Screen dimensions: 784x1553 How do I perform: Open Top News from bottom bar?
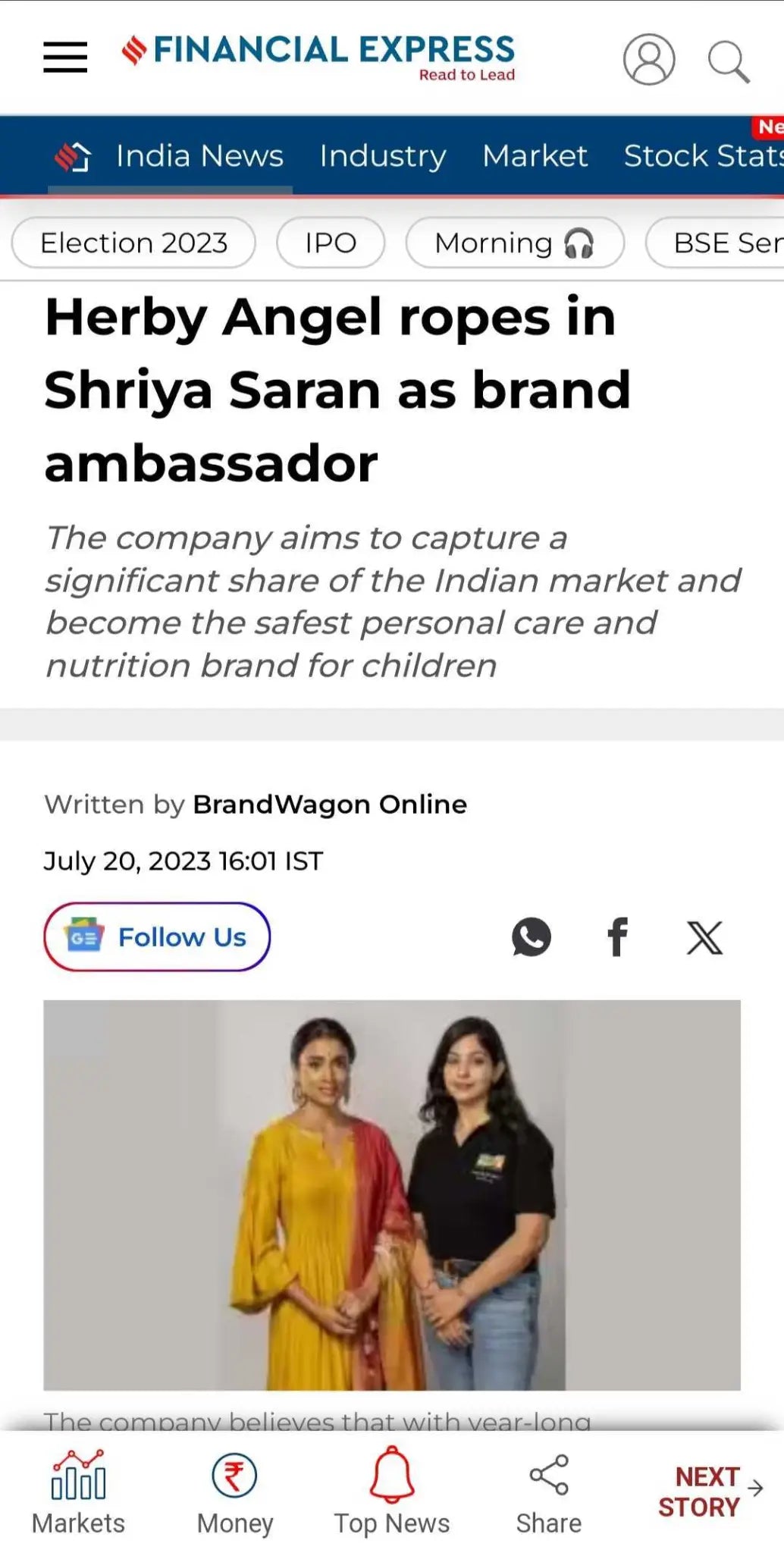point(392,1492)
